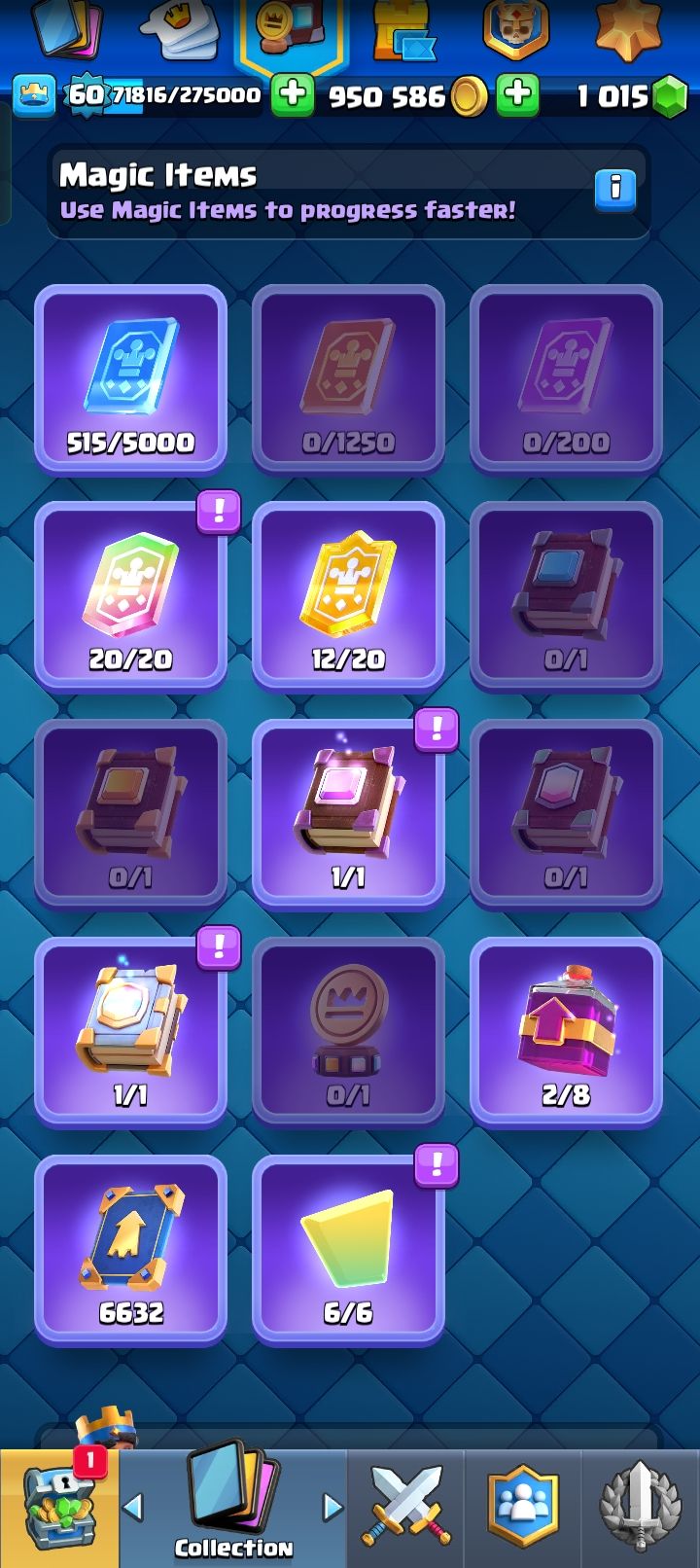
Task: Select the champion wild card showing 12/20
Action: [348, 595]
